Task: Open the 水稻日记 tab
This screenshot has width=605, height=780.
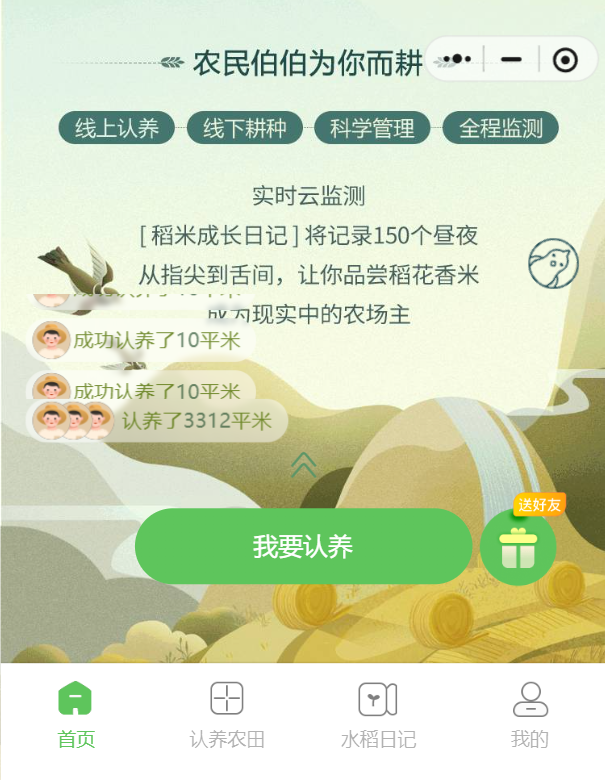Action: click(378, 716)
